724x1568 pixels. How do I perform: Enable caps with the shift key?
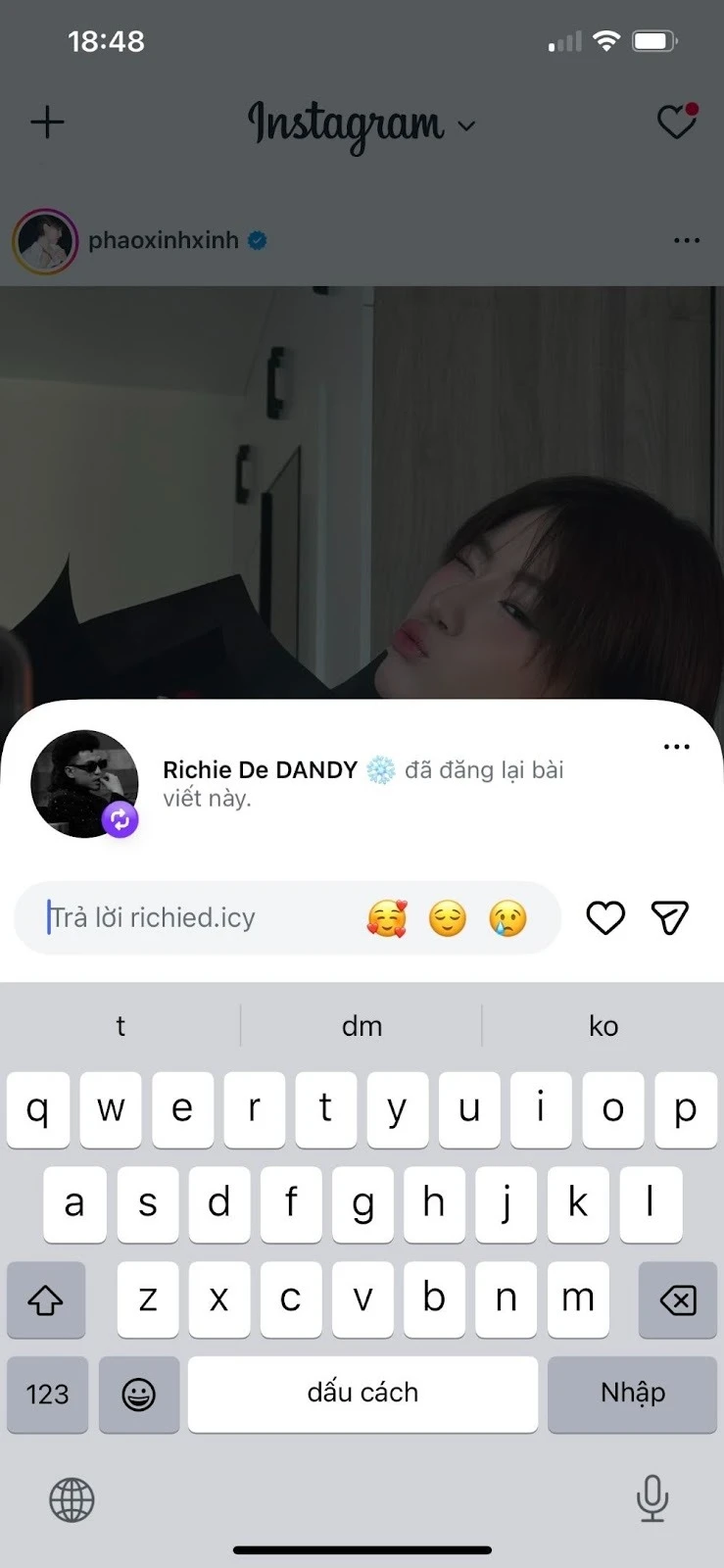46,1299
